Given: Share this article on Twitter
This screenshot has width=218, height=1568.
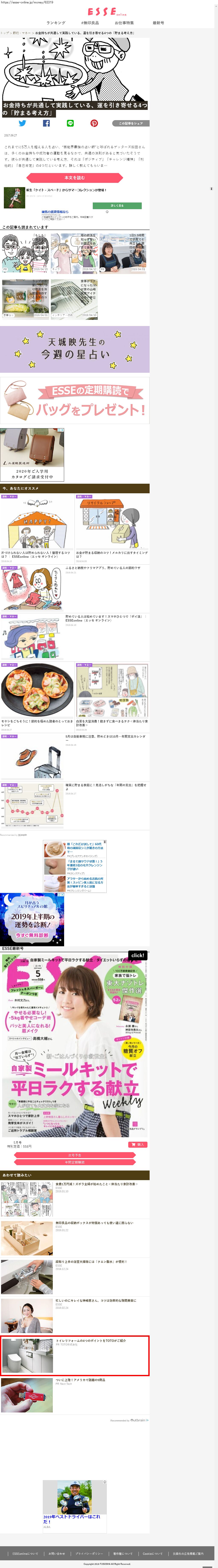Looking at the screenshot, I should (22, 123).
